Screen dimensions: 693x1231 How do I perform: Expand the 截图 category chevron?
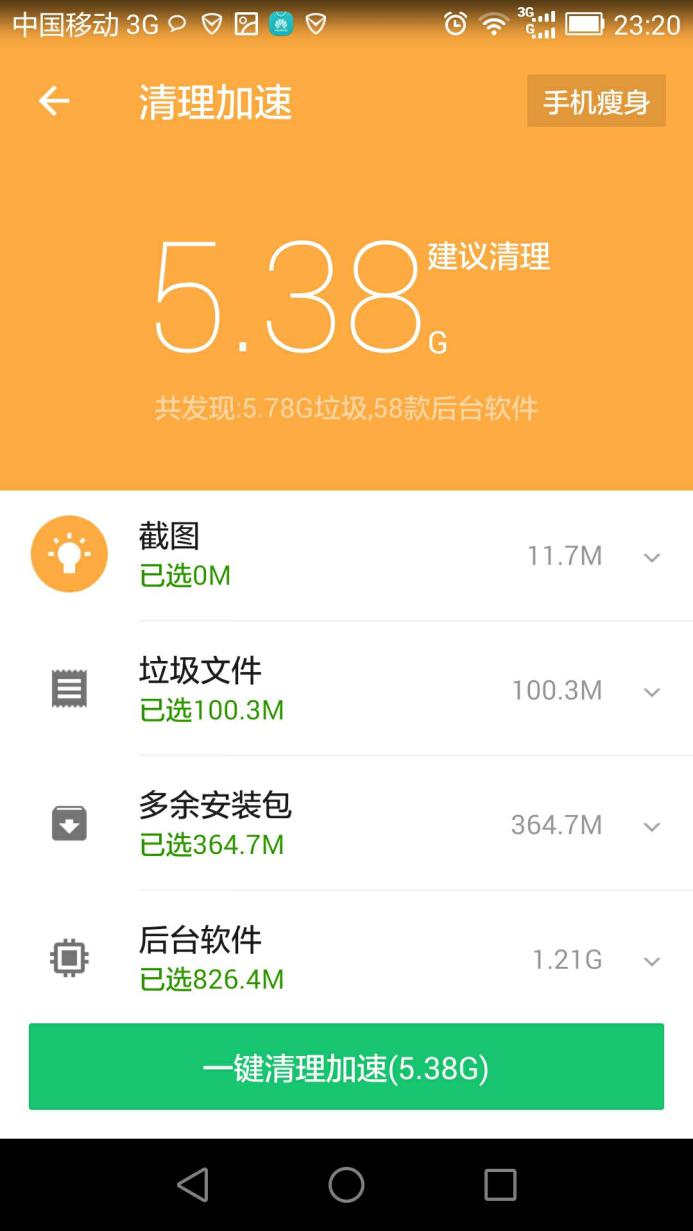tap(652, 558)
